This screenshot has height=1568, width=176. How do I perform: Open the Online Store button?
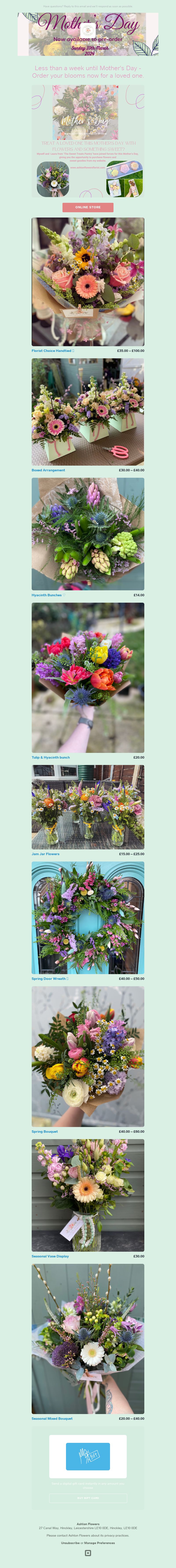click(x=88, y=207)
